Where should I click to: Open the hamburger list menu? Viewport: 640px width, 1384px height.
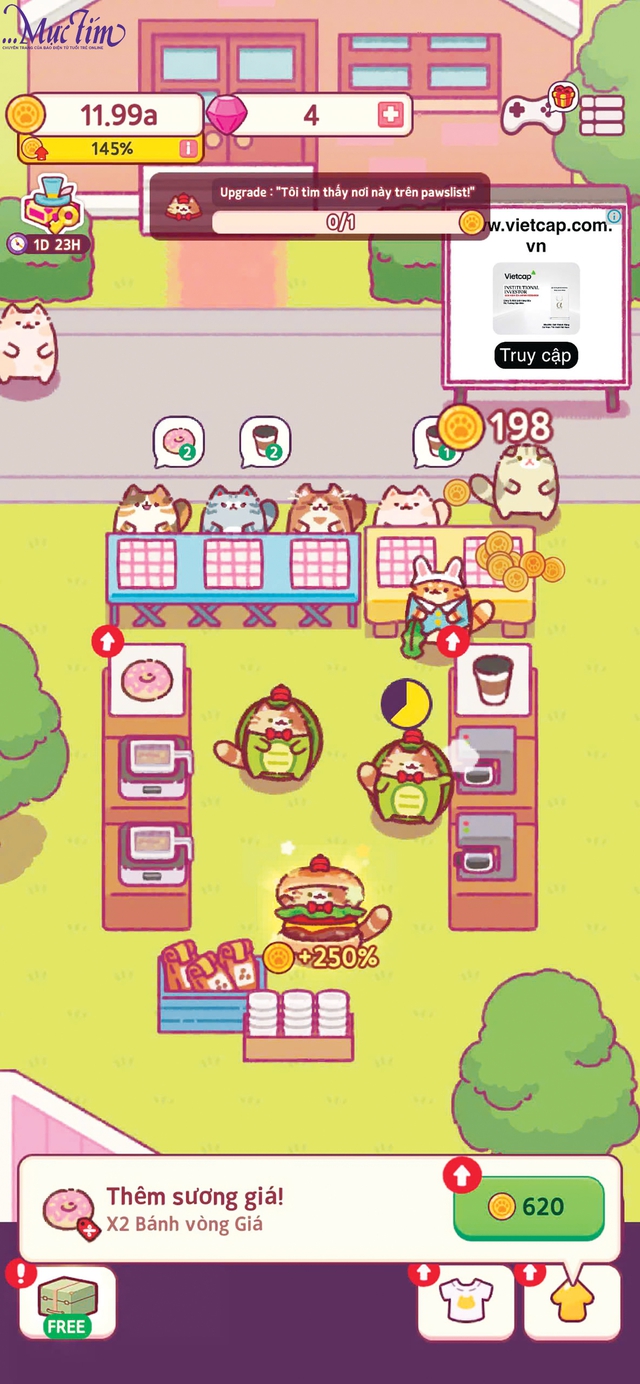pyautogui.click(x=601, y=113)
